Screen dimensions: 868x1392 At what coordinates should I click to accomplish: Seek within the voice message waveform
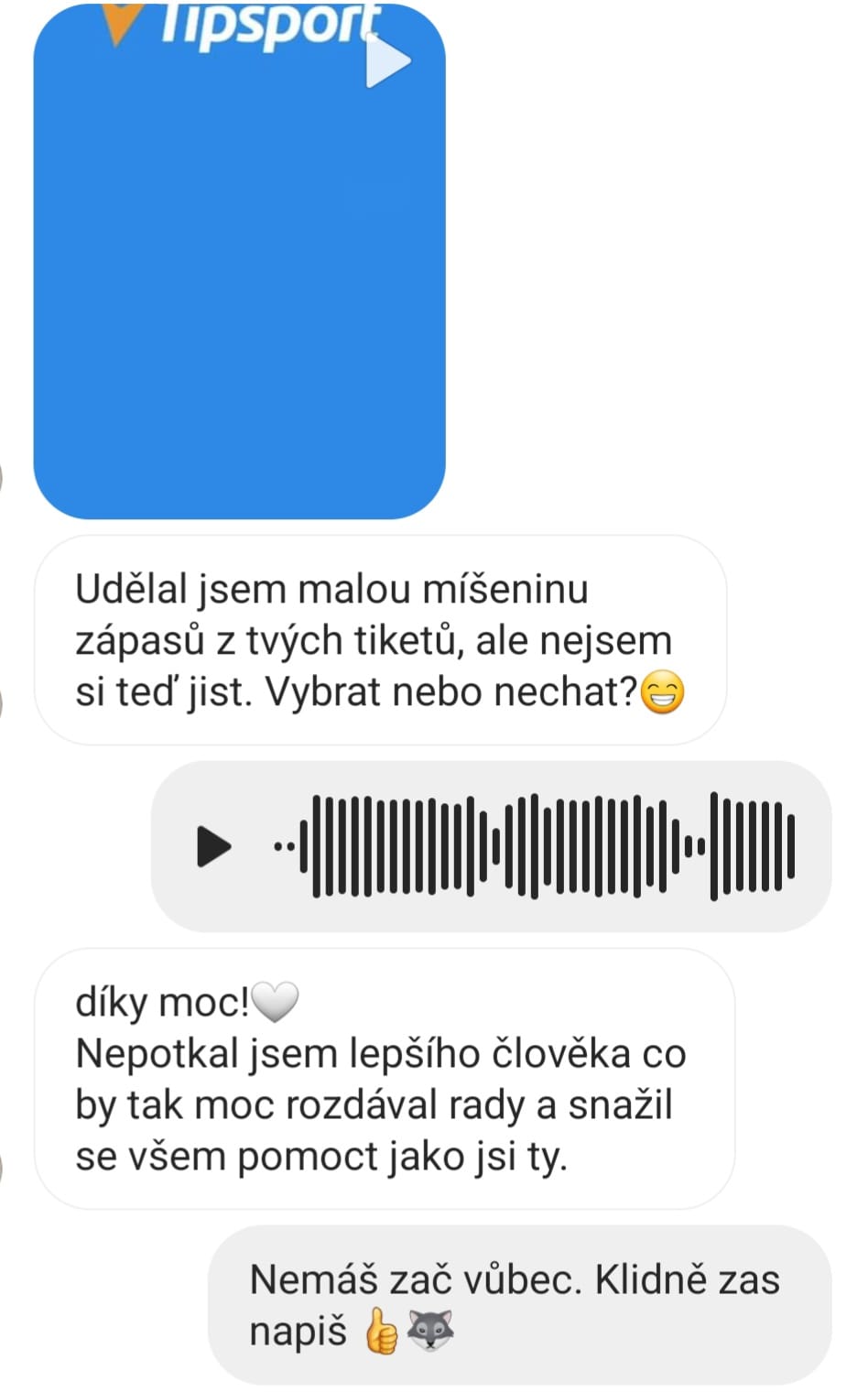tap(535, 846)
